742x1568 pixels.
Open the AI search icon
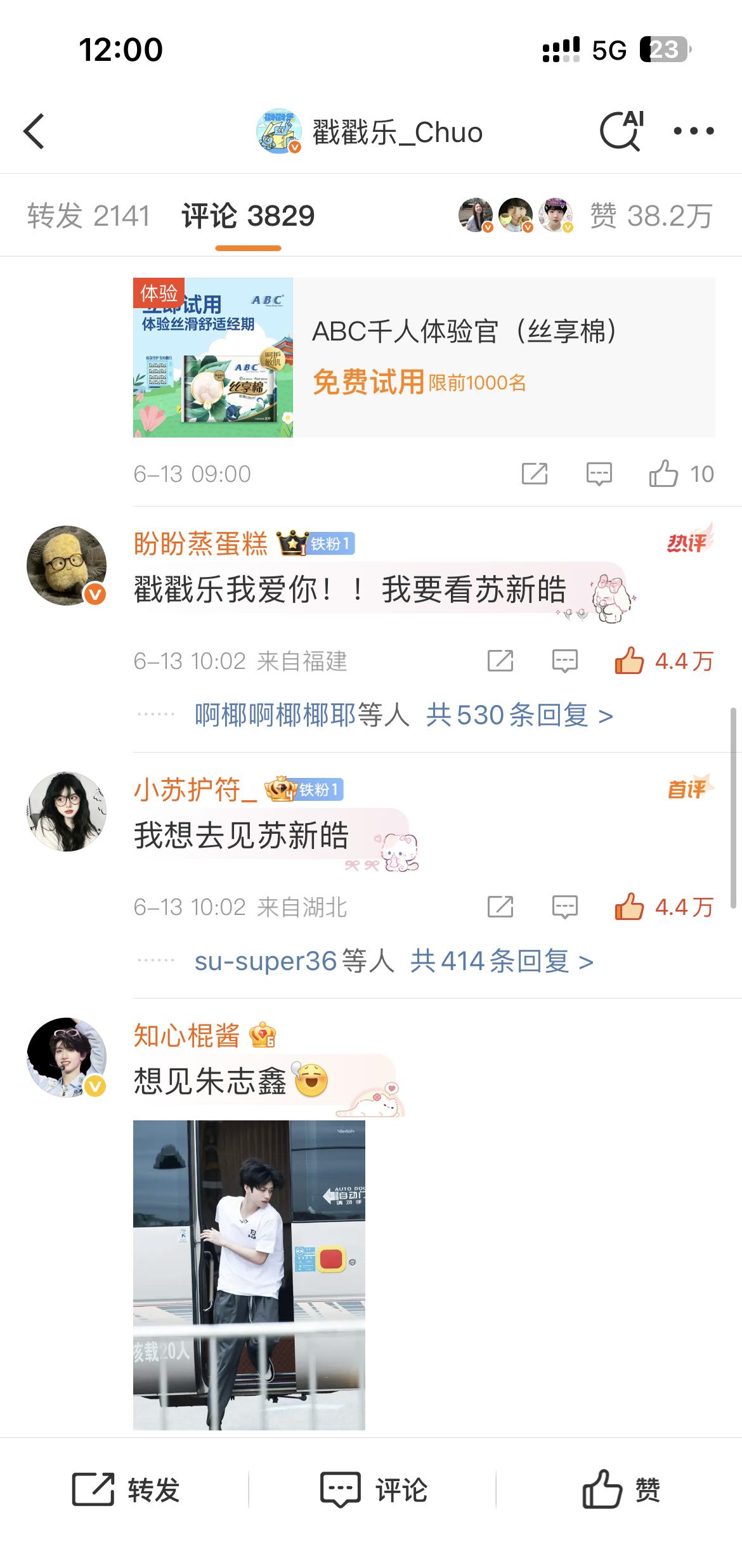click(621, 131)
